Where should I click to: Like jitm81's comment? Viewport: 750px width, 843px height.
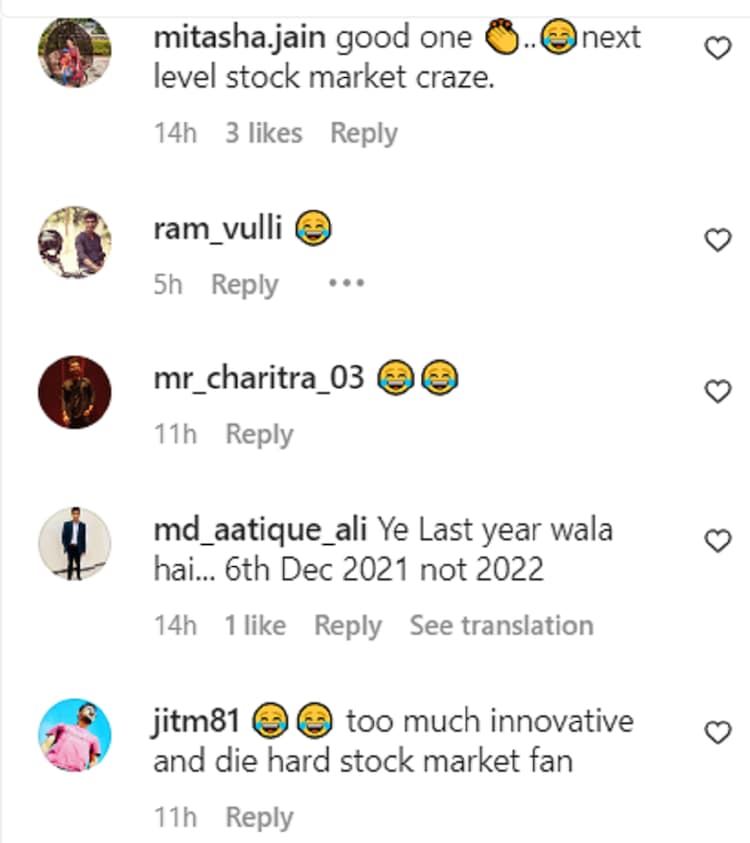(x=718, y=733)
